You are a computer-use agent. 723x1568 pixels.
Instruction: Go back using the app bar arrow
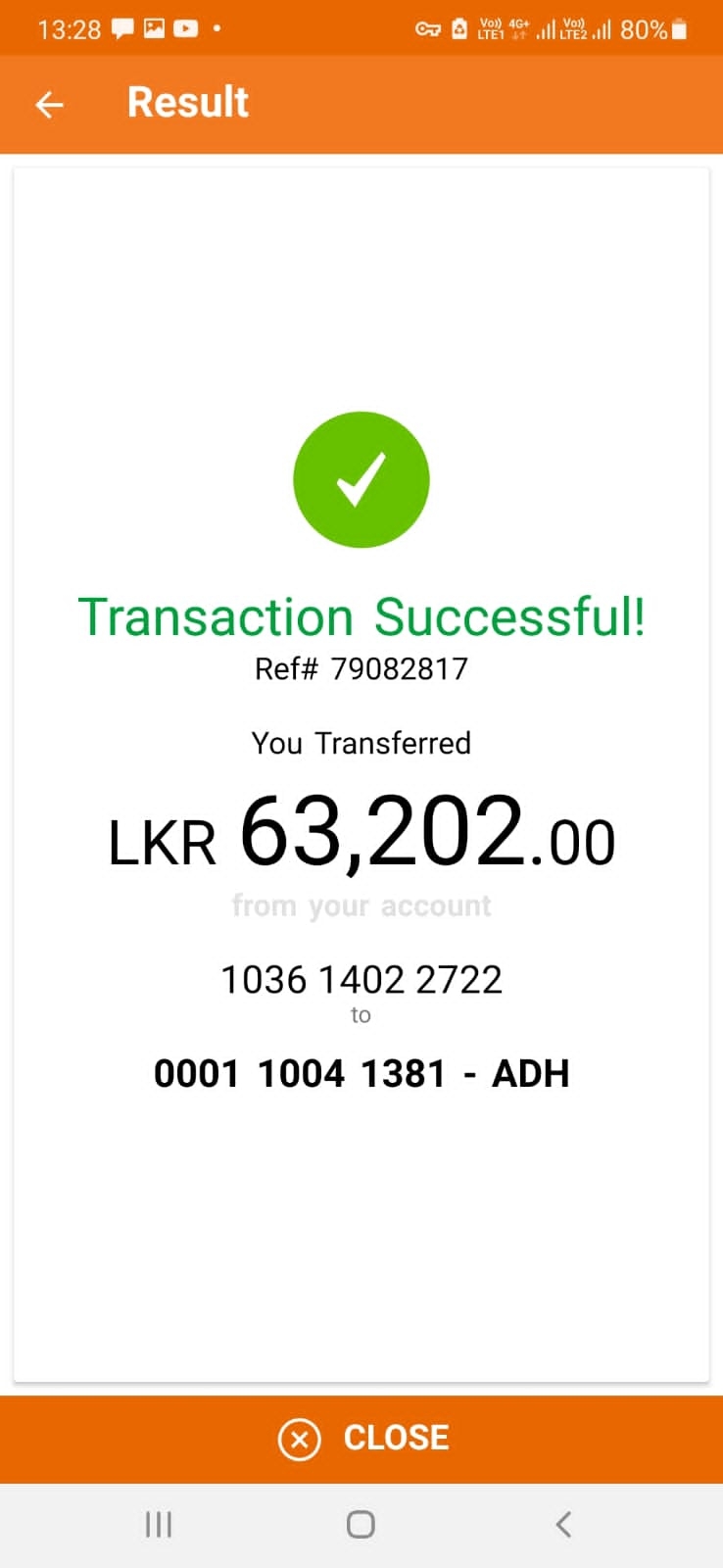[x=49, y=104]
